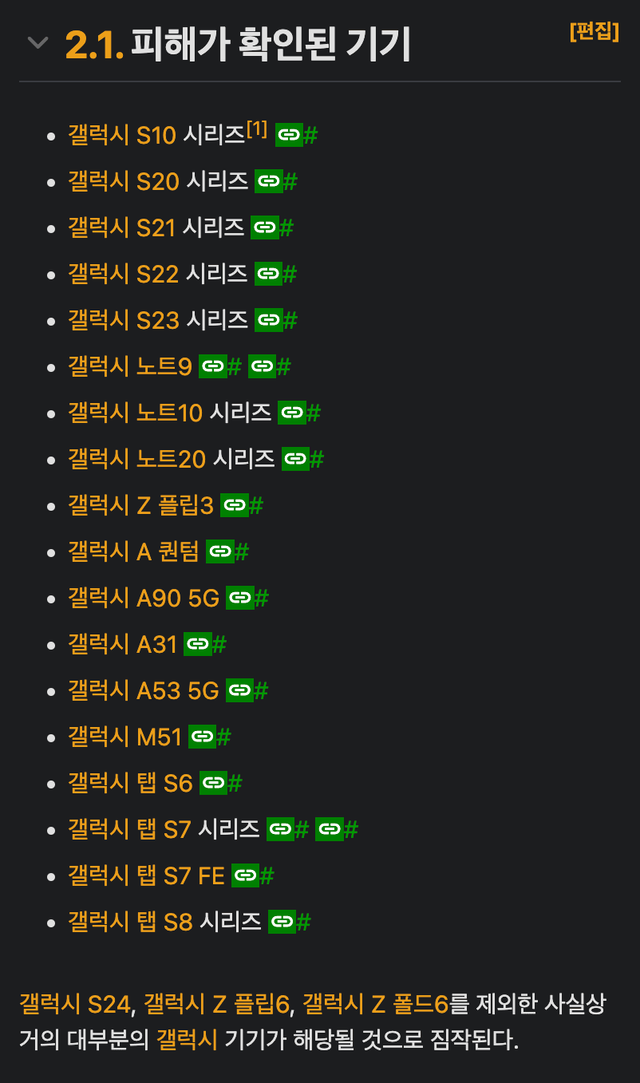Open the 갤럭시 A90 5G link
The width and height of the screenshot is (640, 1083).
pyautogui.click(x=143, y=598)
